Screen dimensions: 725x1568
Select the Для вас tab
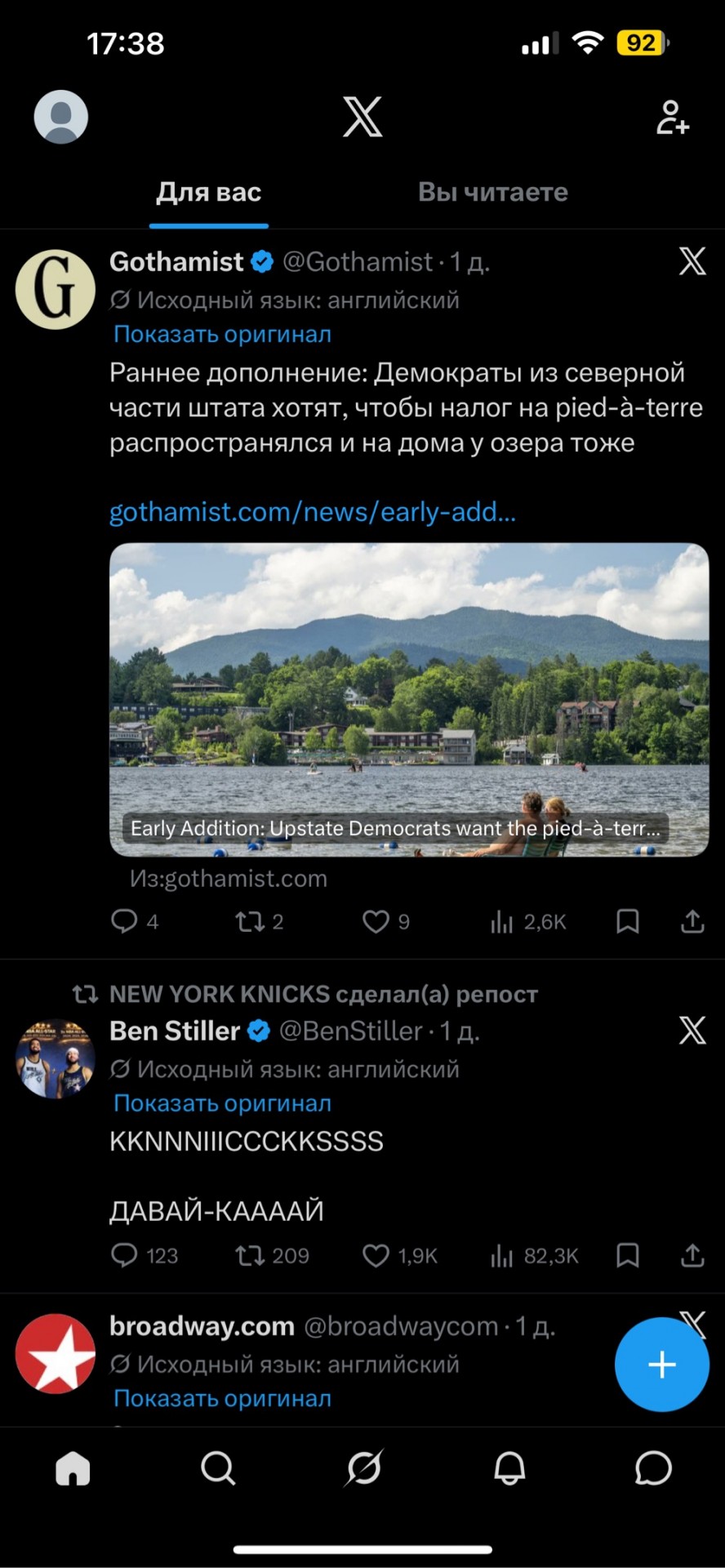(x=209, y=192)
